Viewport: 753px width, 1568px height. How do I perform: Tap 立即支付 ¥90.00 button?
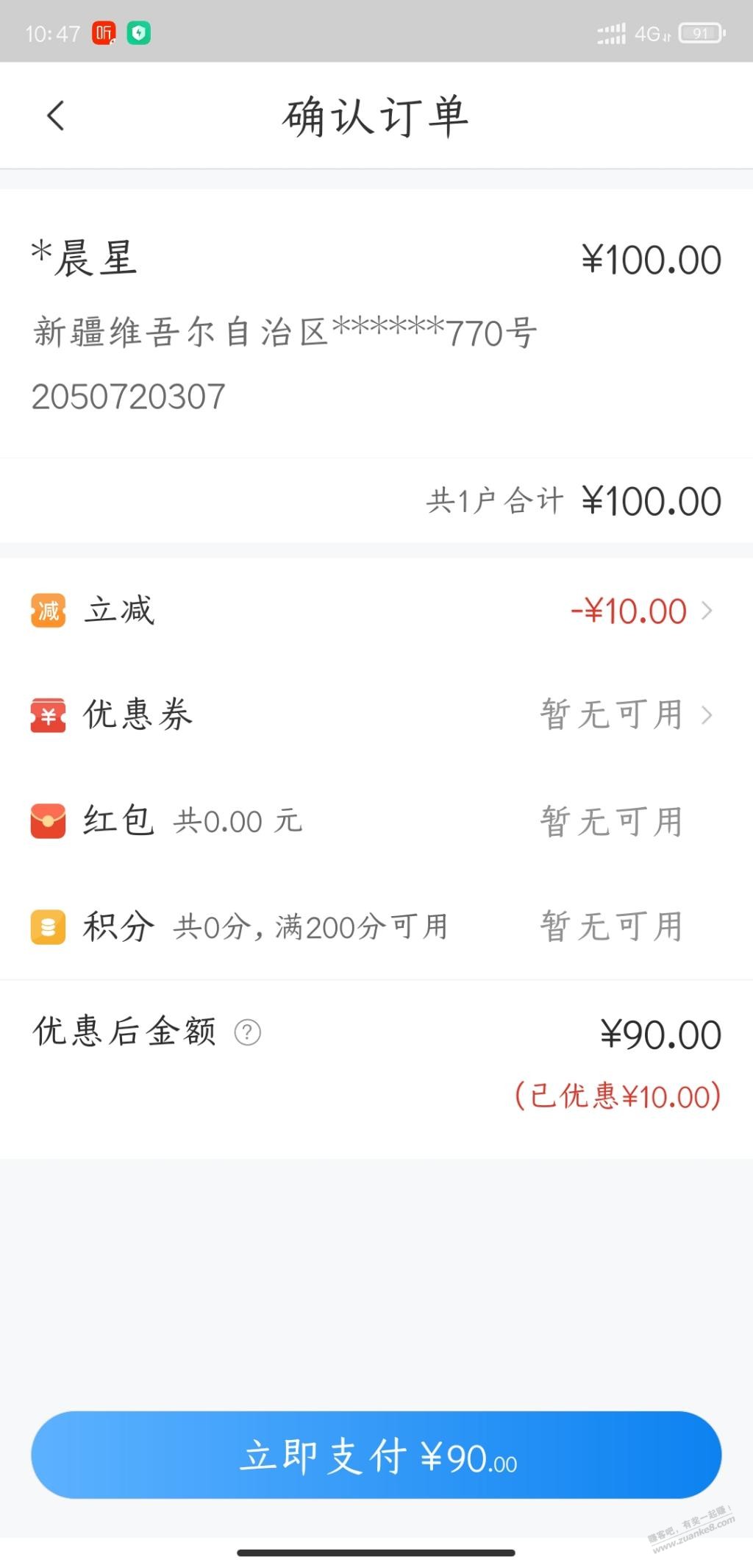(x=376, y=1455)
